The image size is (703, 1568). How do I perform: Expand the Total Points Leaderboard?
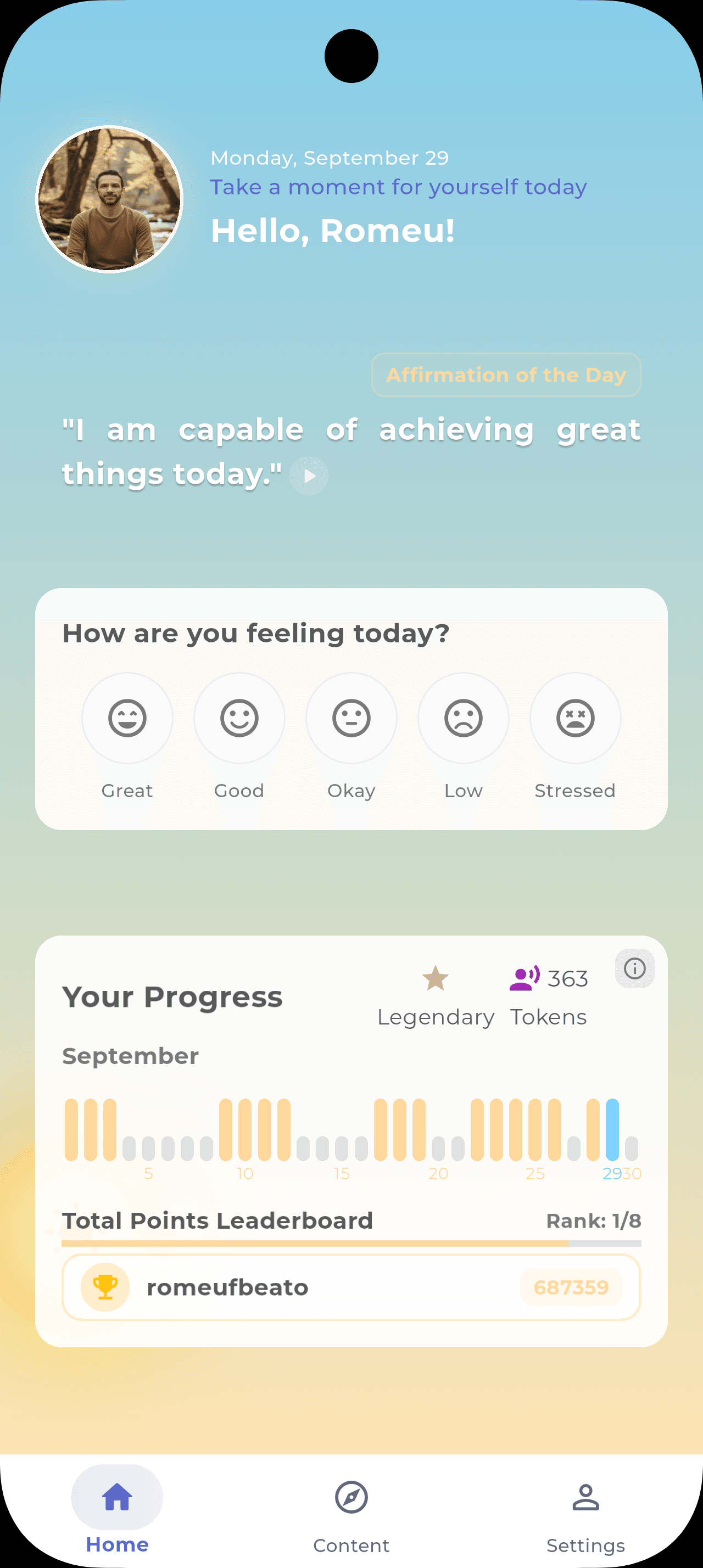(x=217, y=1220)
